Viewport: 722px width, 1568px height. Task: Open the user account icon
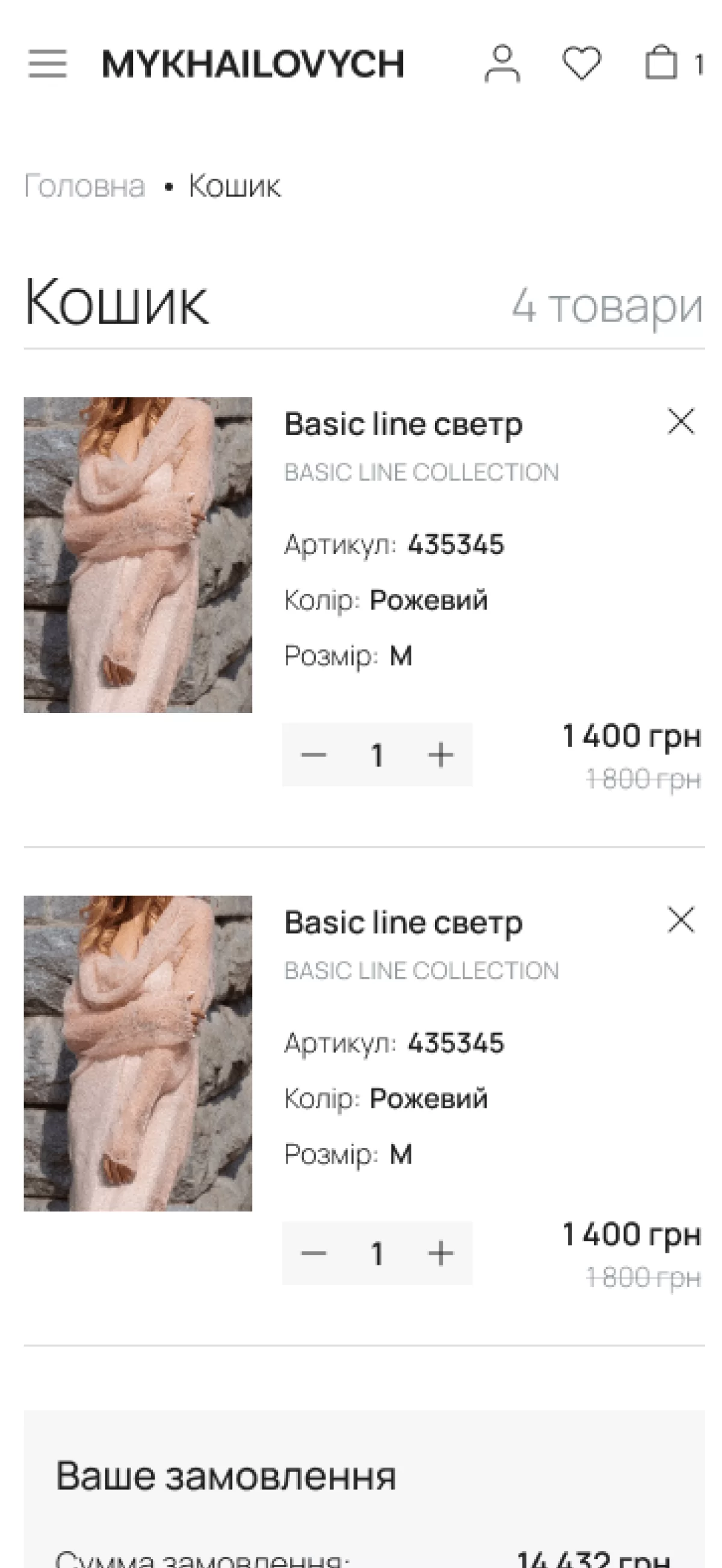tap(502, 63)
